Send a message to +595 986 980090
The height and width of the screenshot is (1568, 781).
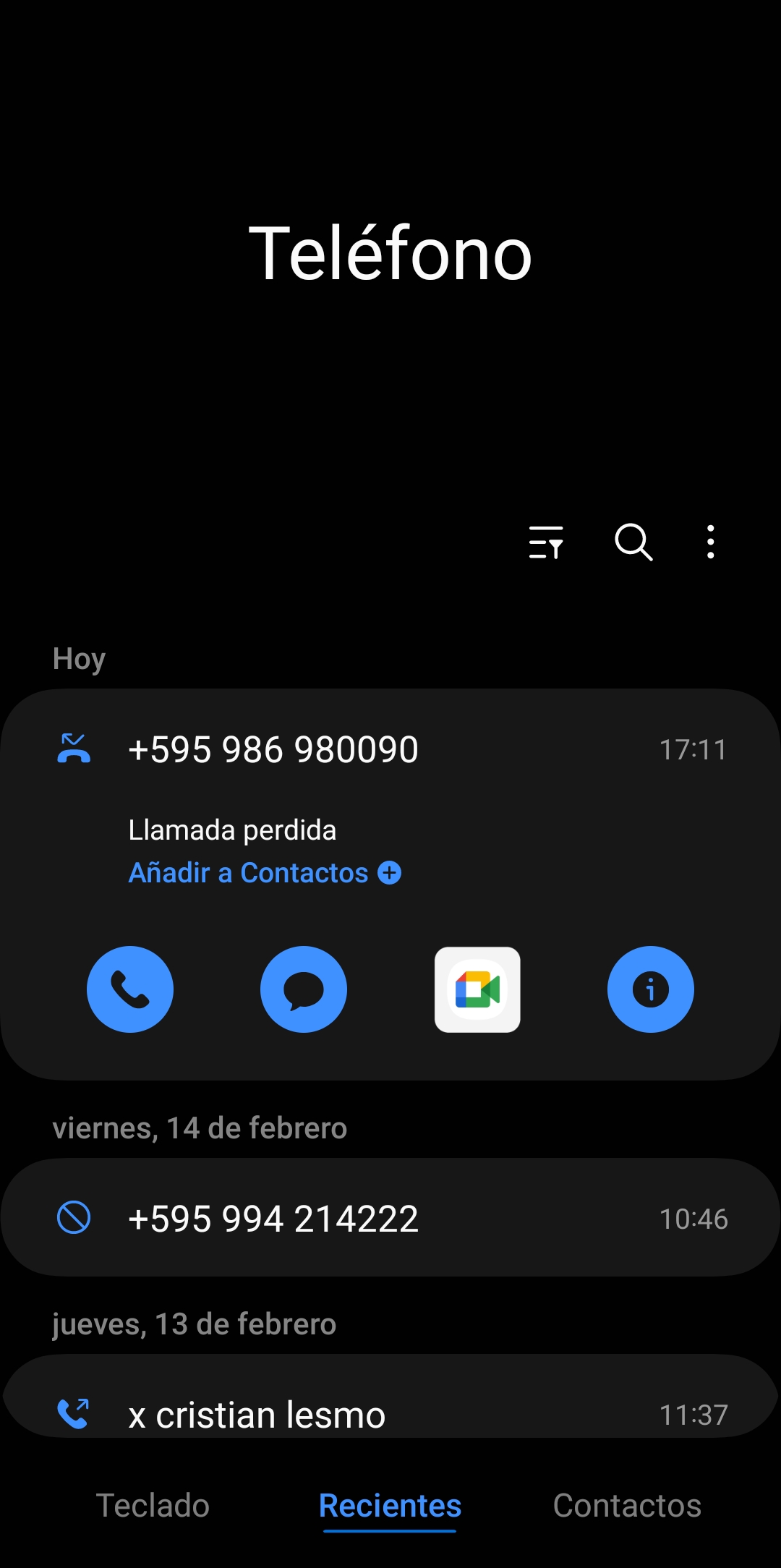304,989
